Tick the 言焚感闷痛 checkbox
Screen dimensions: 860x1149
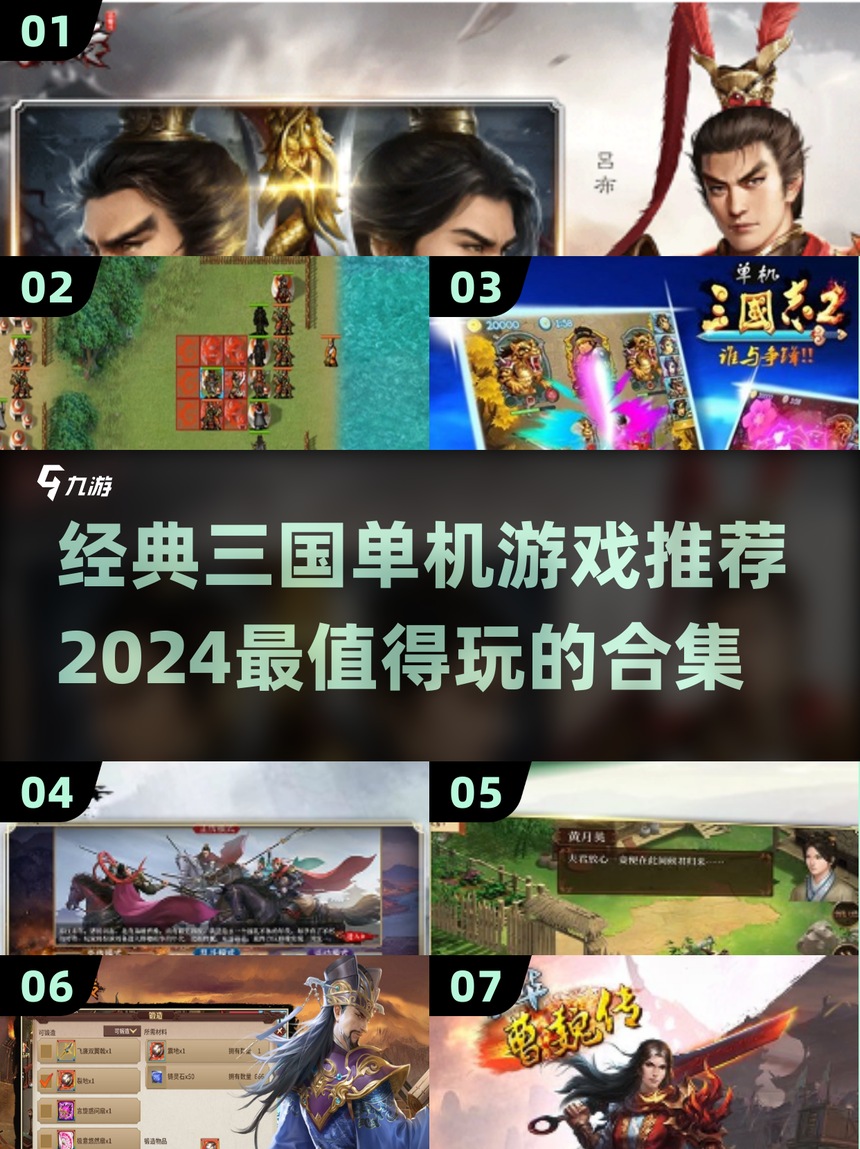click(x=46, y=1108)
